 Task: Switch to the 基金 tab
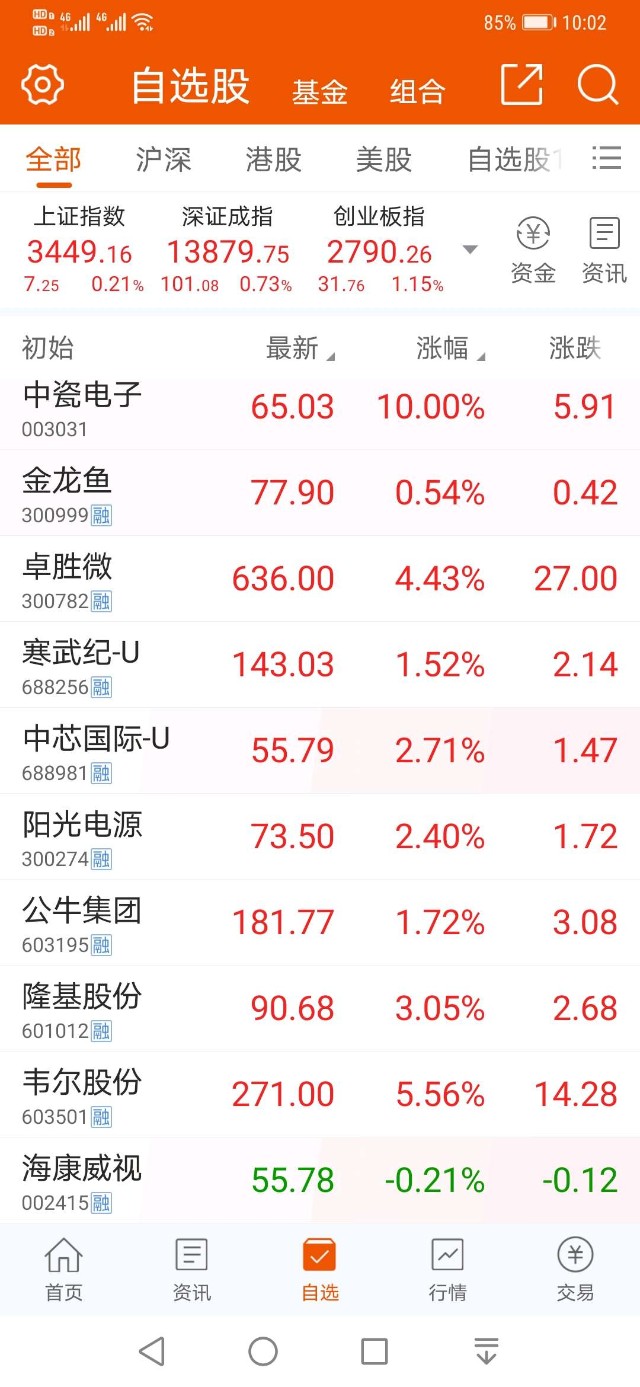pyautogui.click(x=320, y=92)
